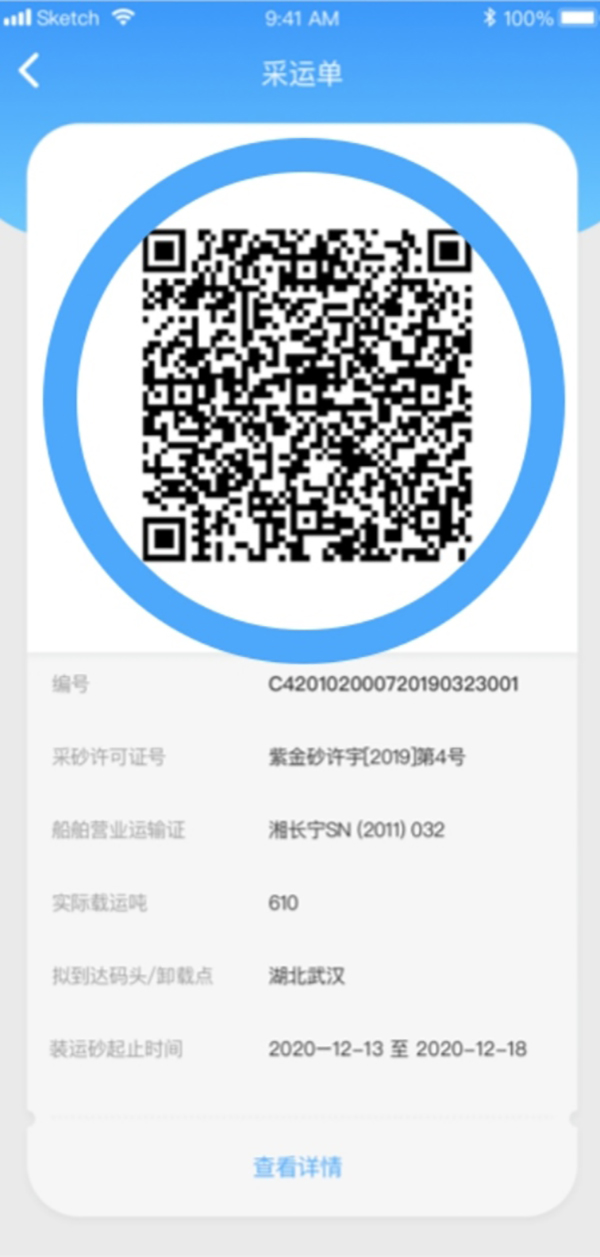The width and height of the screenshot is (600, 1257).
Task: Go back from the 采运单 page
Action: coord(30,72)
